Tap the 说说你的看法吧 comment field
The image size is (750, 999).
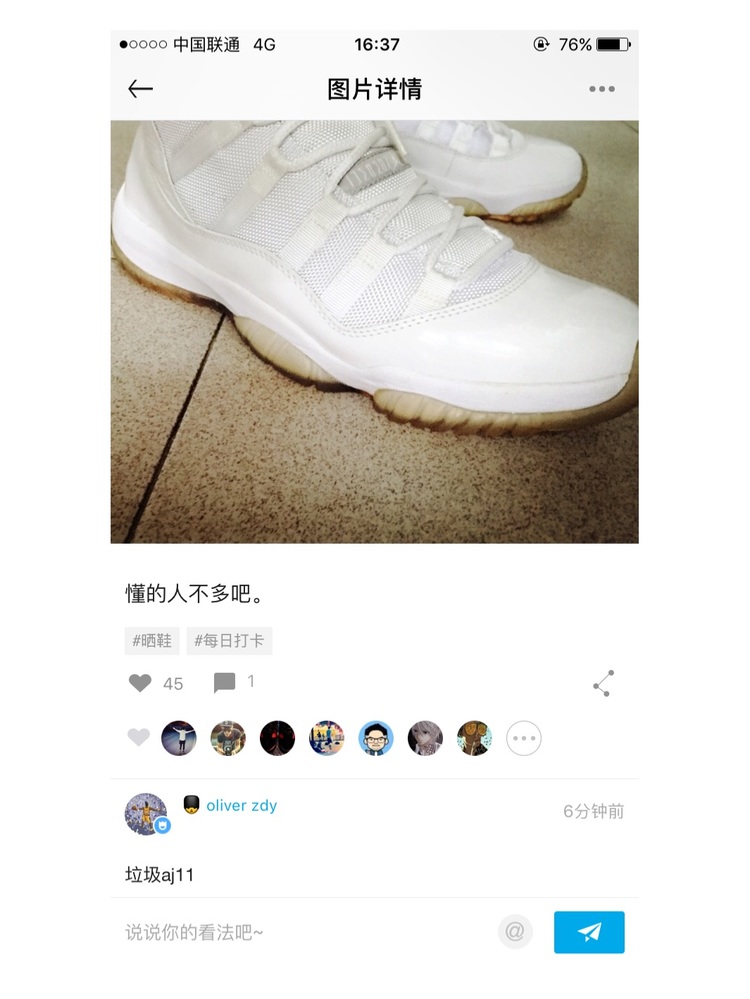point(300,932)
